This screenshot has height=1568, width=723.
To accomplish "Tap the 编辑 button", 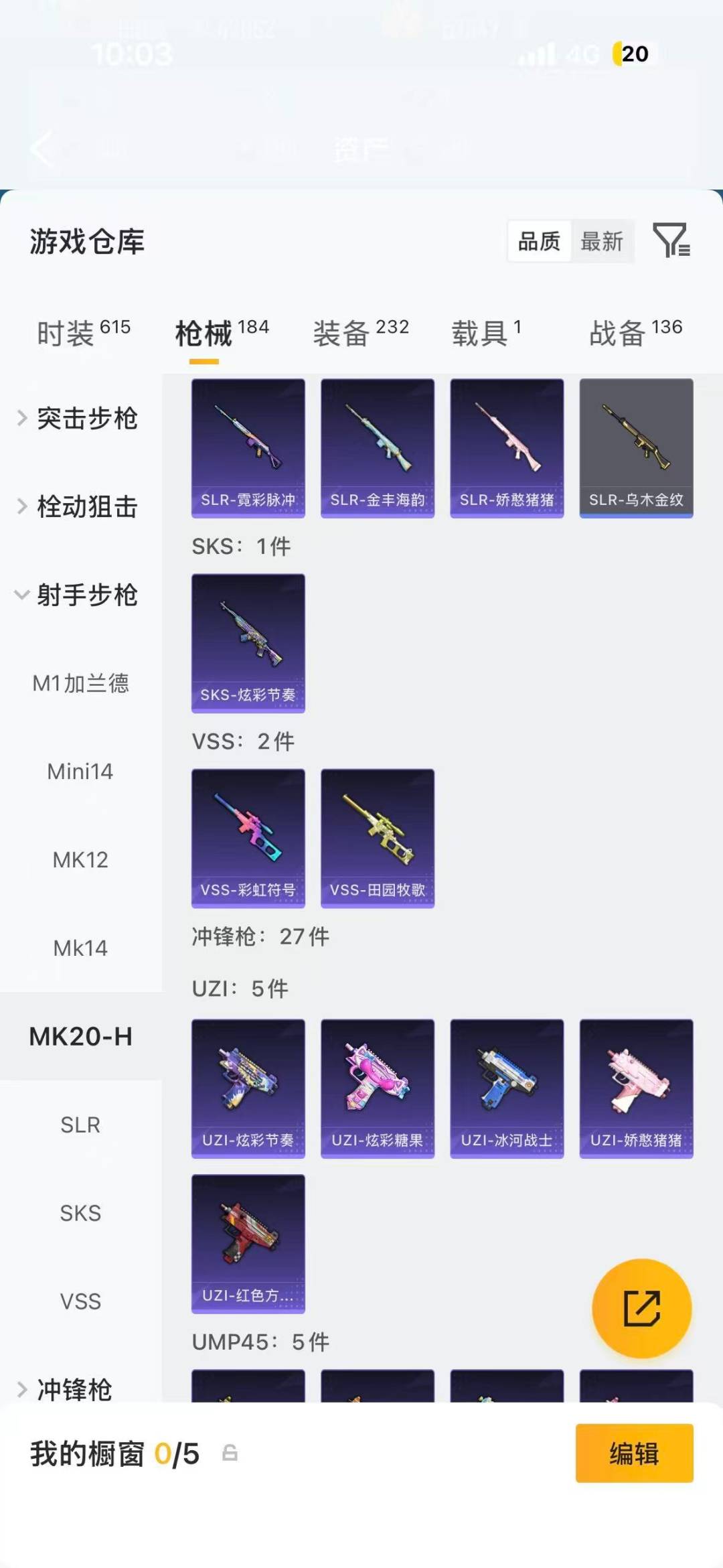I will (634, 1455).
